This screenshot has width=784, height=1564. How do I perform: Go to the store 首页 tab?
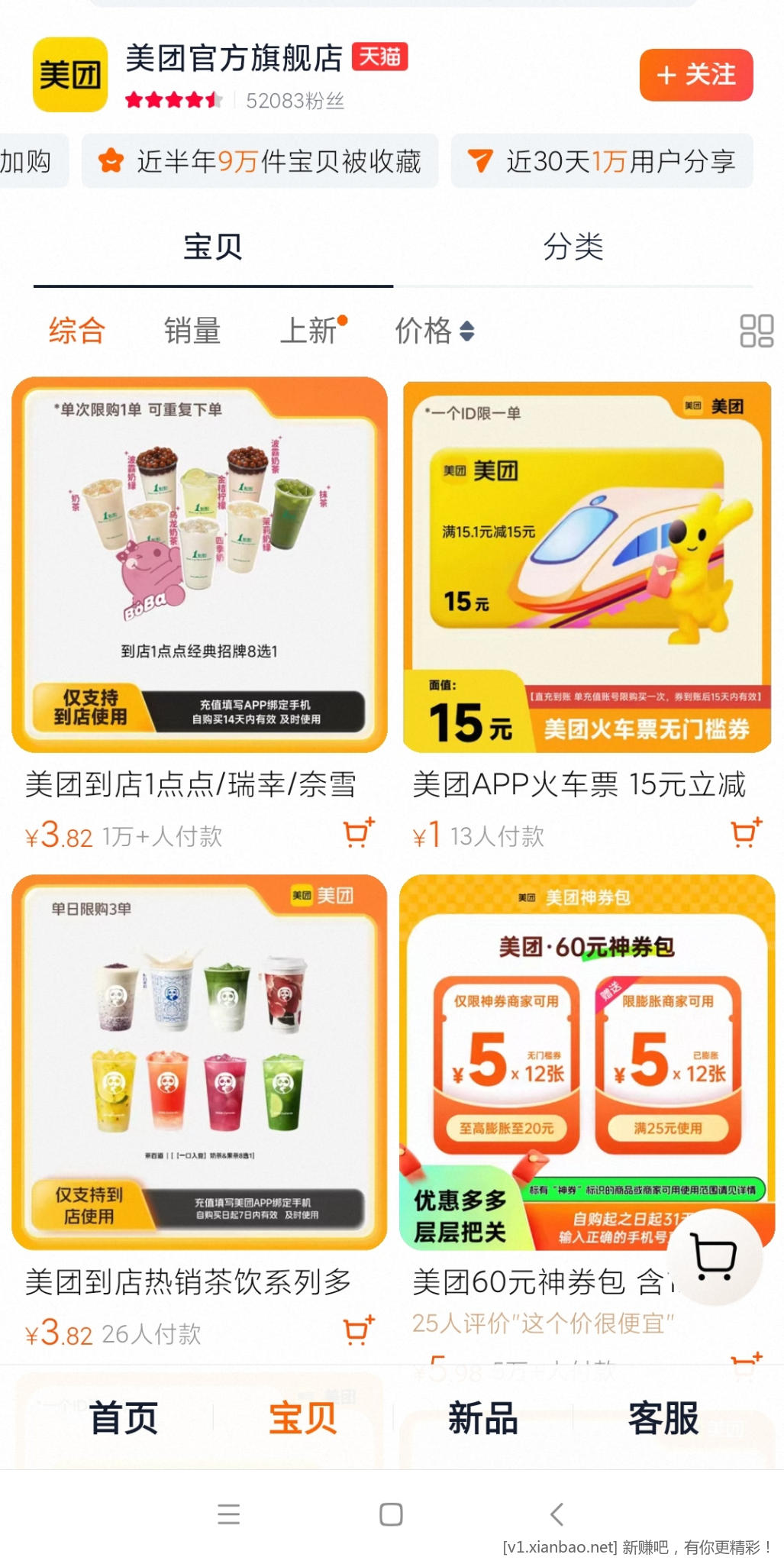click(124, 1418)
